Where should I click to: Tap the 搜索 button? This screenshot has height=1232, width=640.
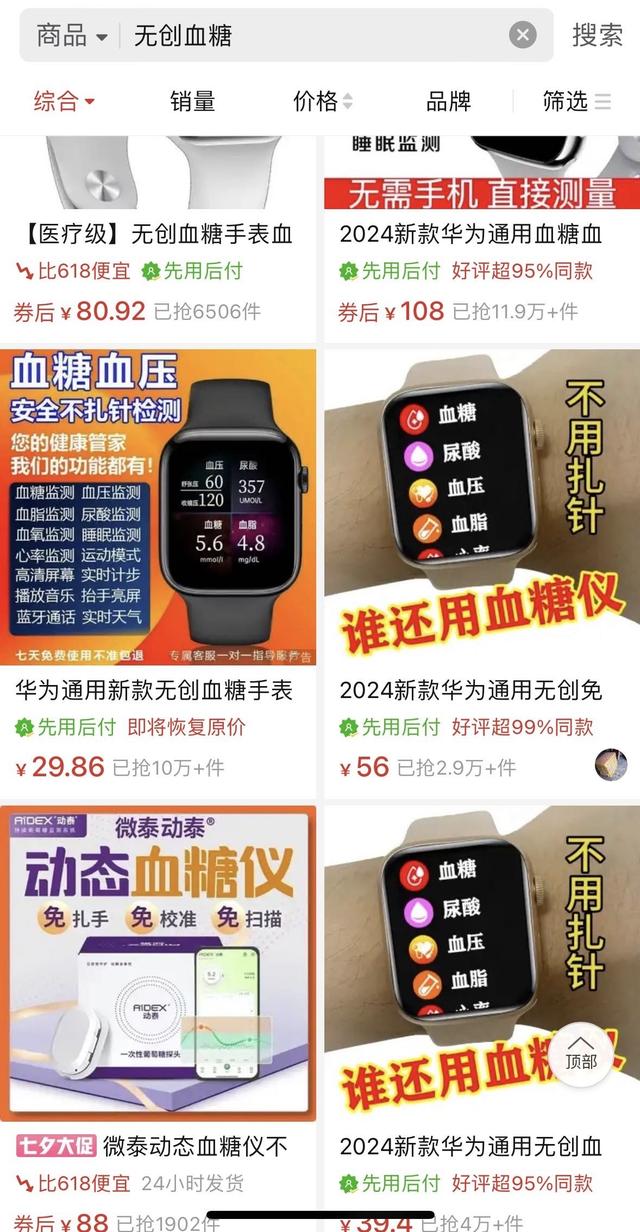coord(597,36)
